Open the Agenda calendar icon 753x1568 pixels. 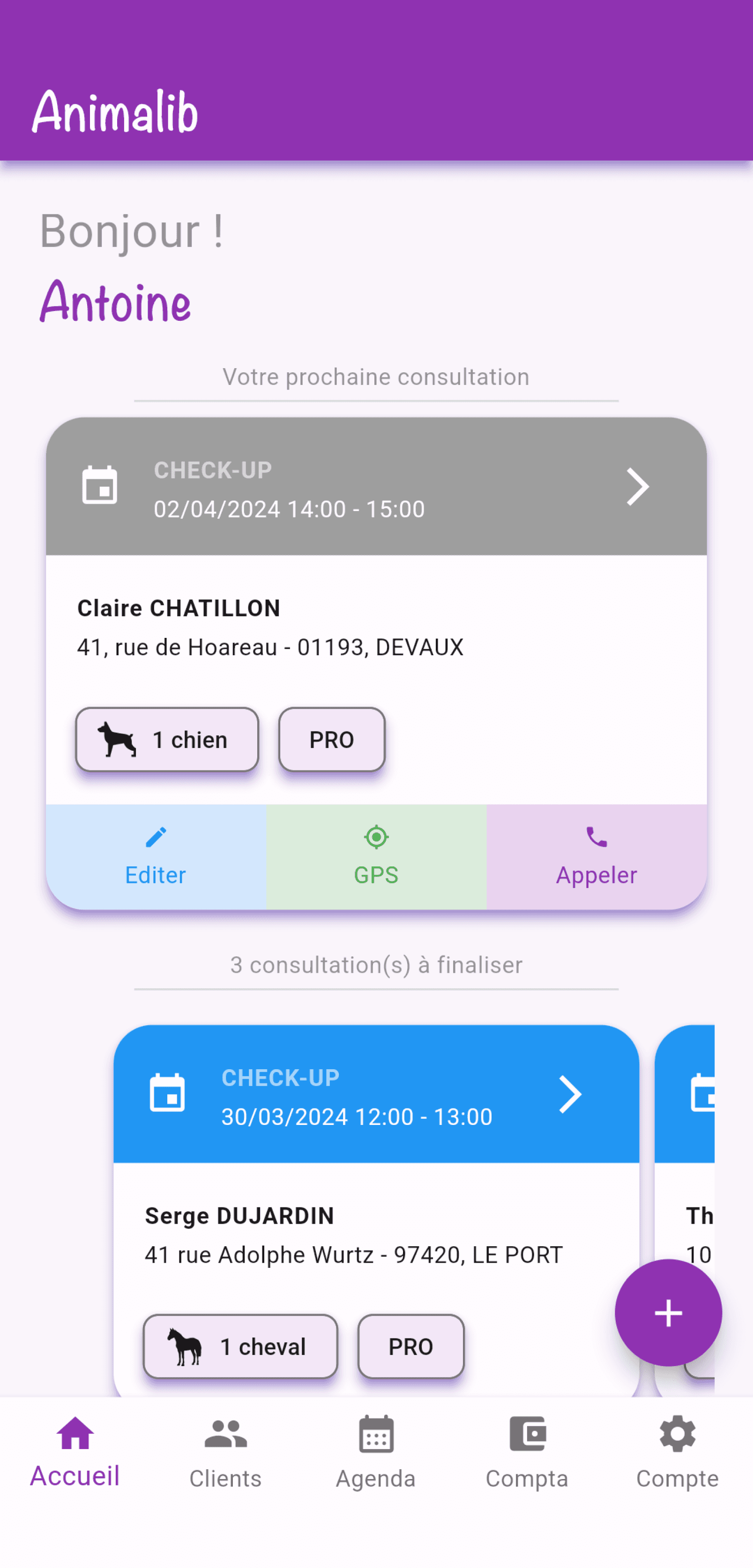tap(376, 1435)
